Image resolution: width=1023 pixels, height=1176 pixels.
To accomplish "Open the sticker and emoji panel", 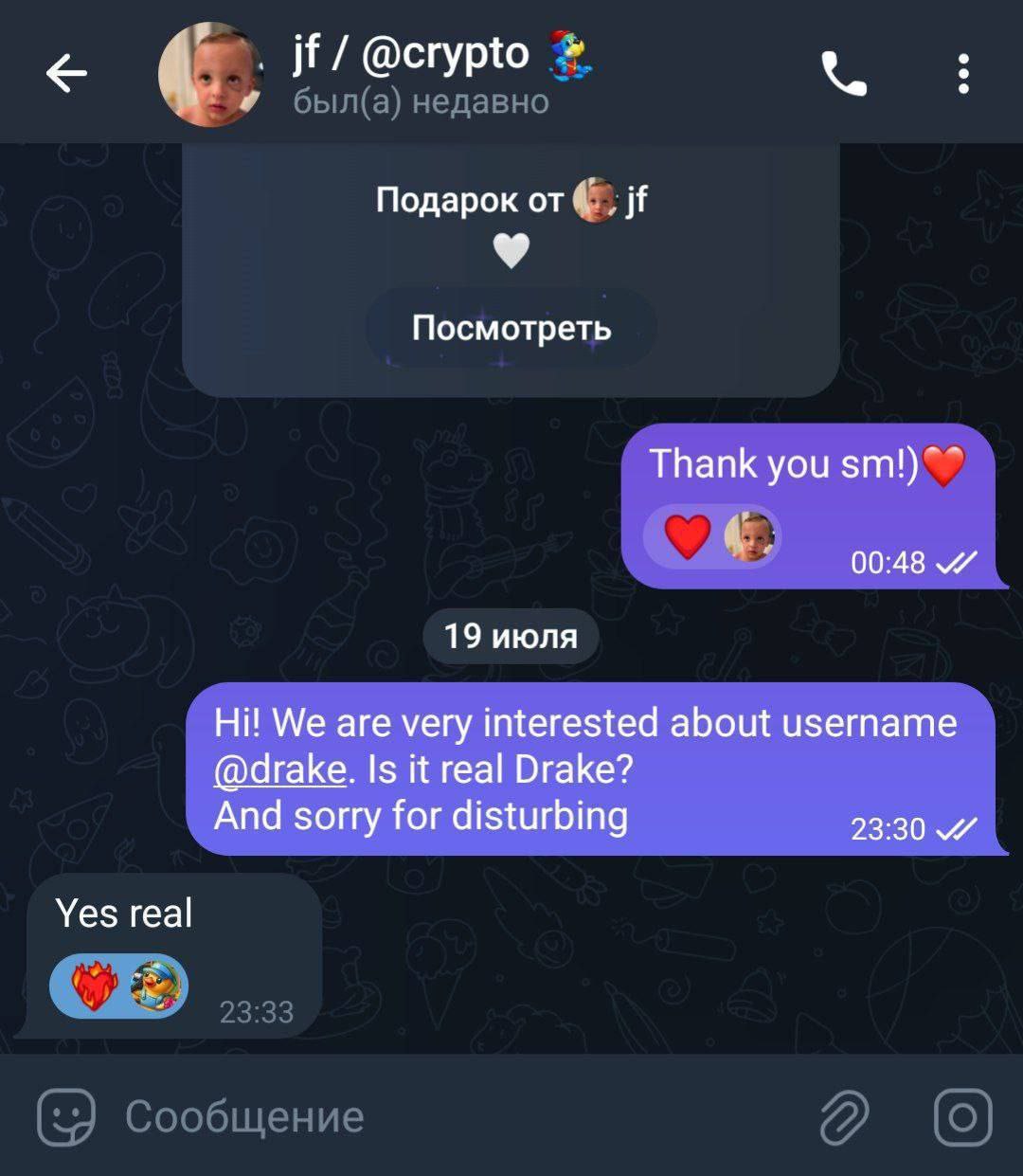I will [x=65, y=1117].
